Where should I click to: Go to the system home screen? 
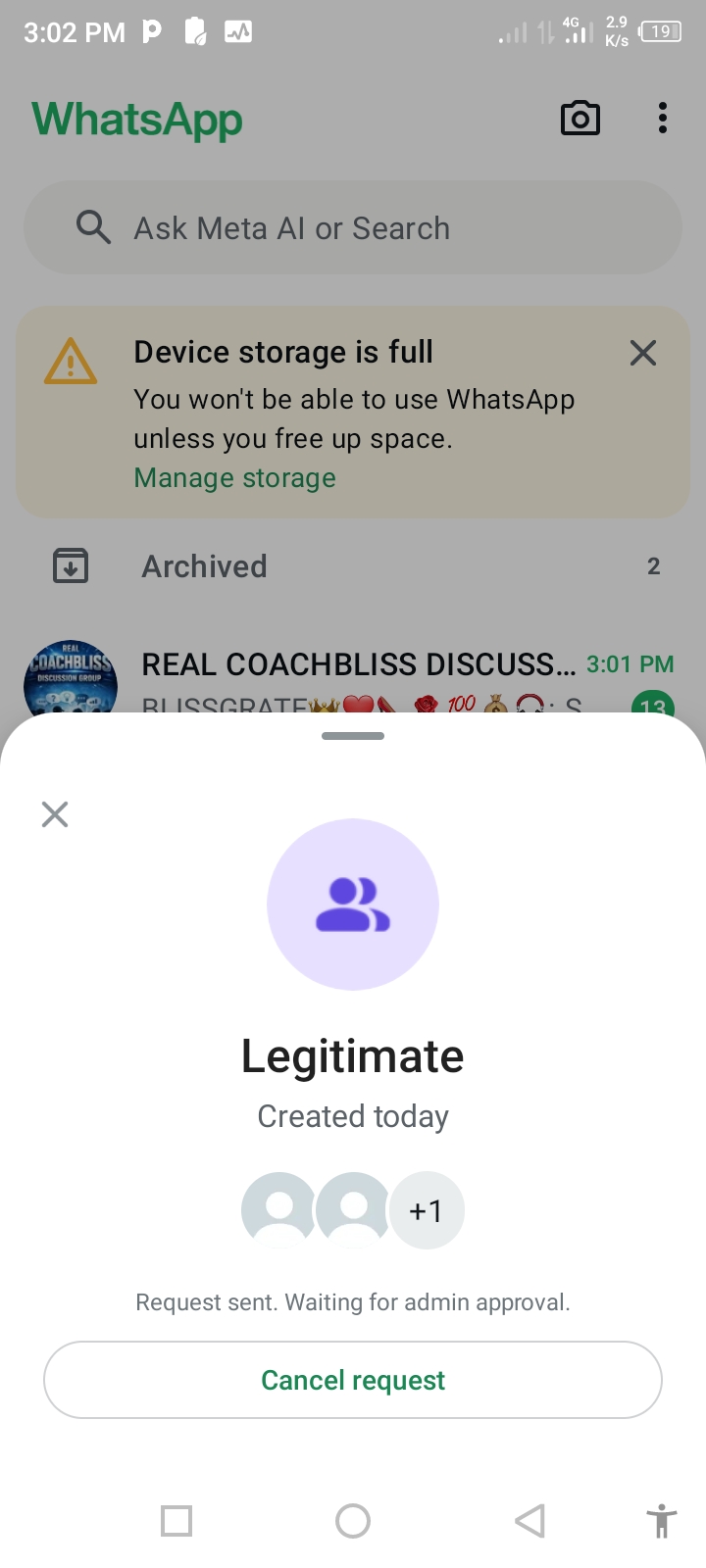pos(353,1521)
